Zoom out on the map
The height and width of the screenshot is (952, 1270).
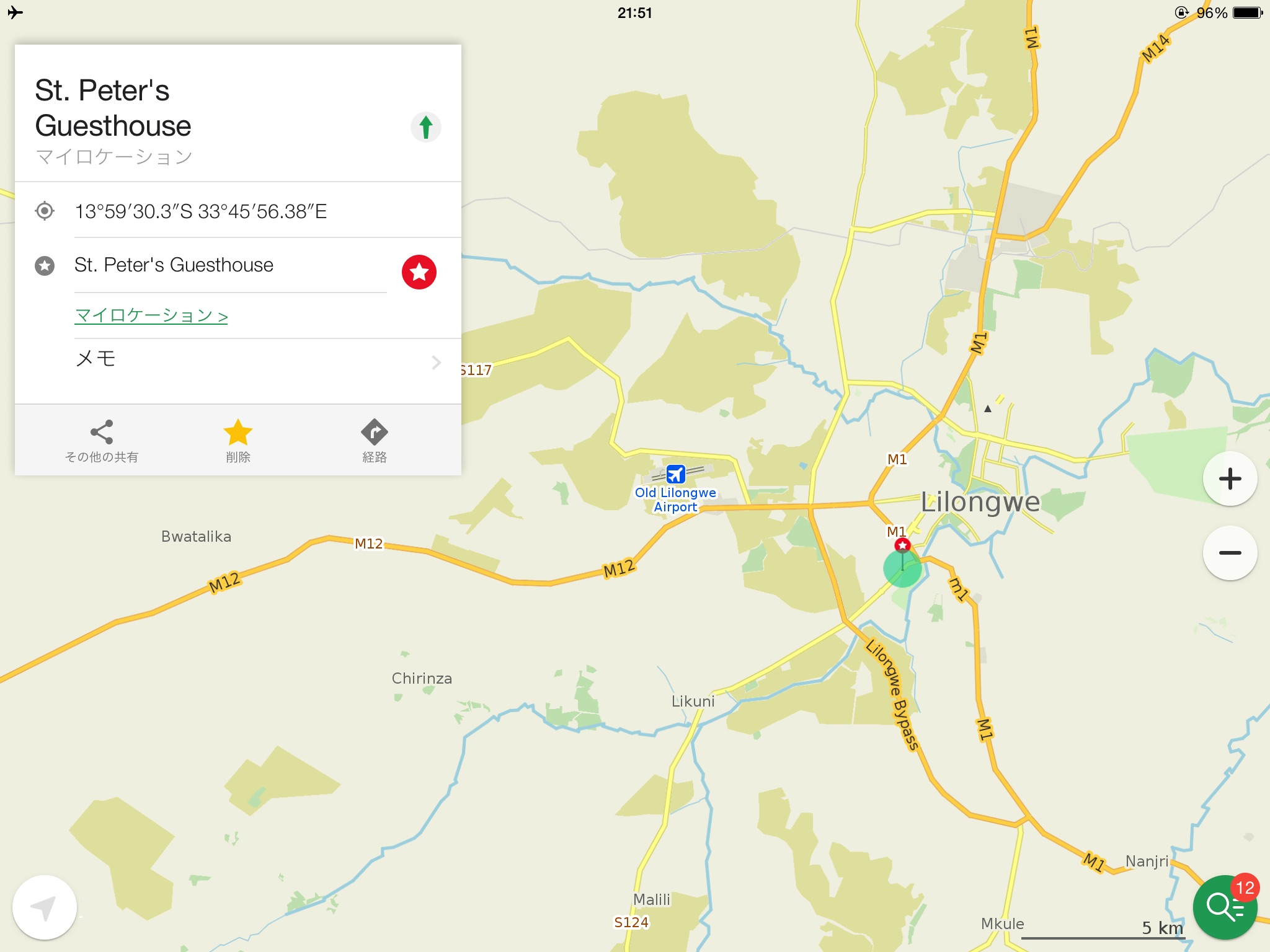[x=1230, y=553]
